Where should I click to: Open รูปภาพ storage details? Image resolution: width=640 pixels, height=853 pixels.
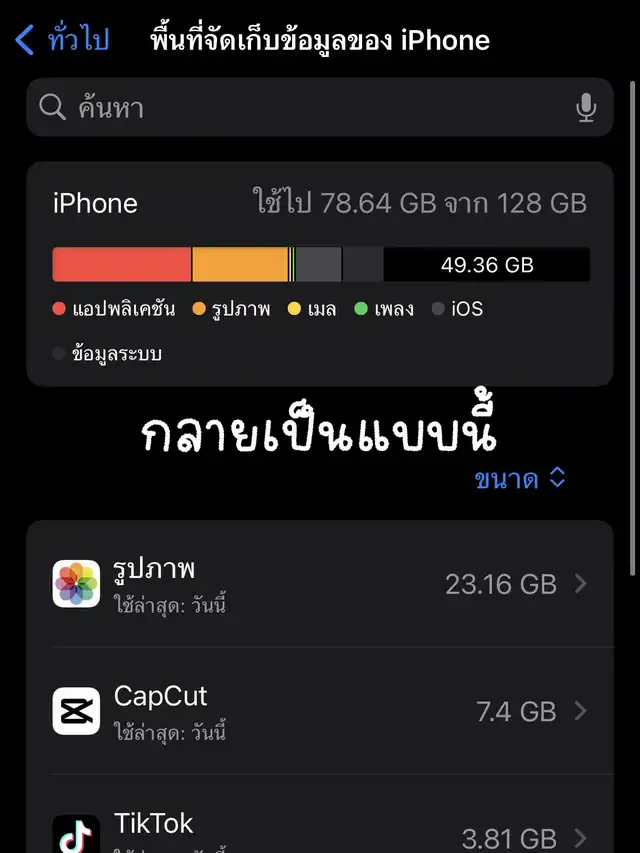320,584
